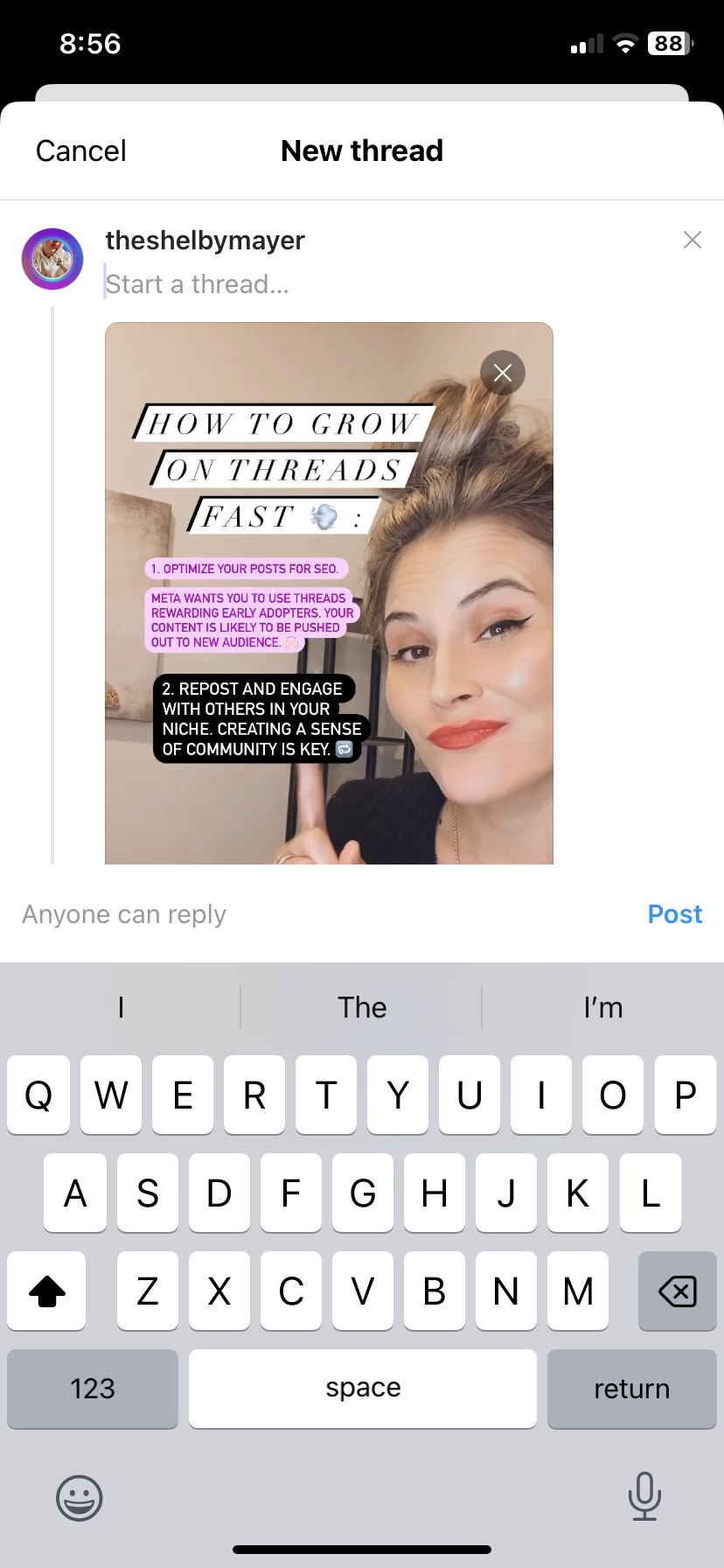Change the Anyone can reply setting
Viewport: 724px width, 1568px height.
click(x=123, y=914)
